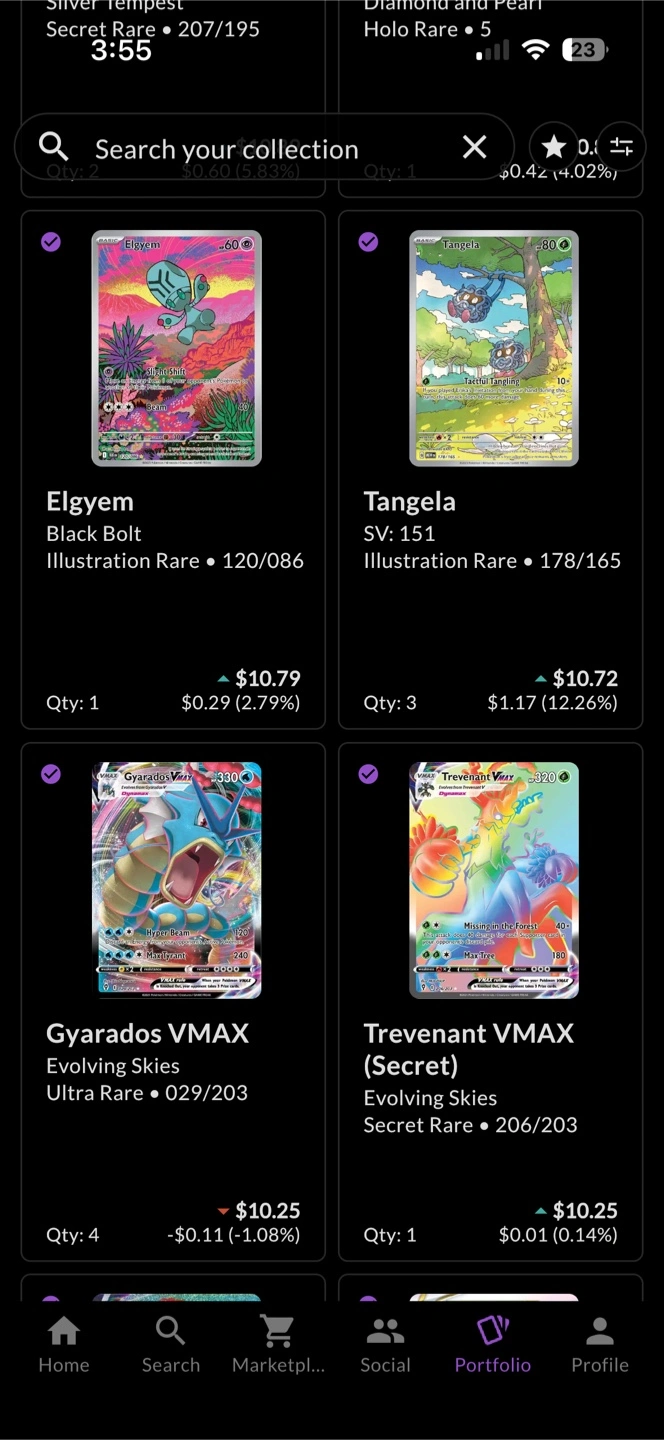Image resolution: width=664 pixels, height=1440 pixels.
Task: Select the Portfolio tab
Action: 492,1344
